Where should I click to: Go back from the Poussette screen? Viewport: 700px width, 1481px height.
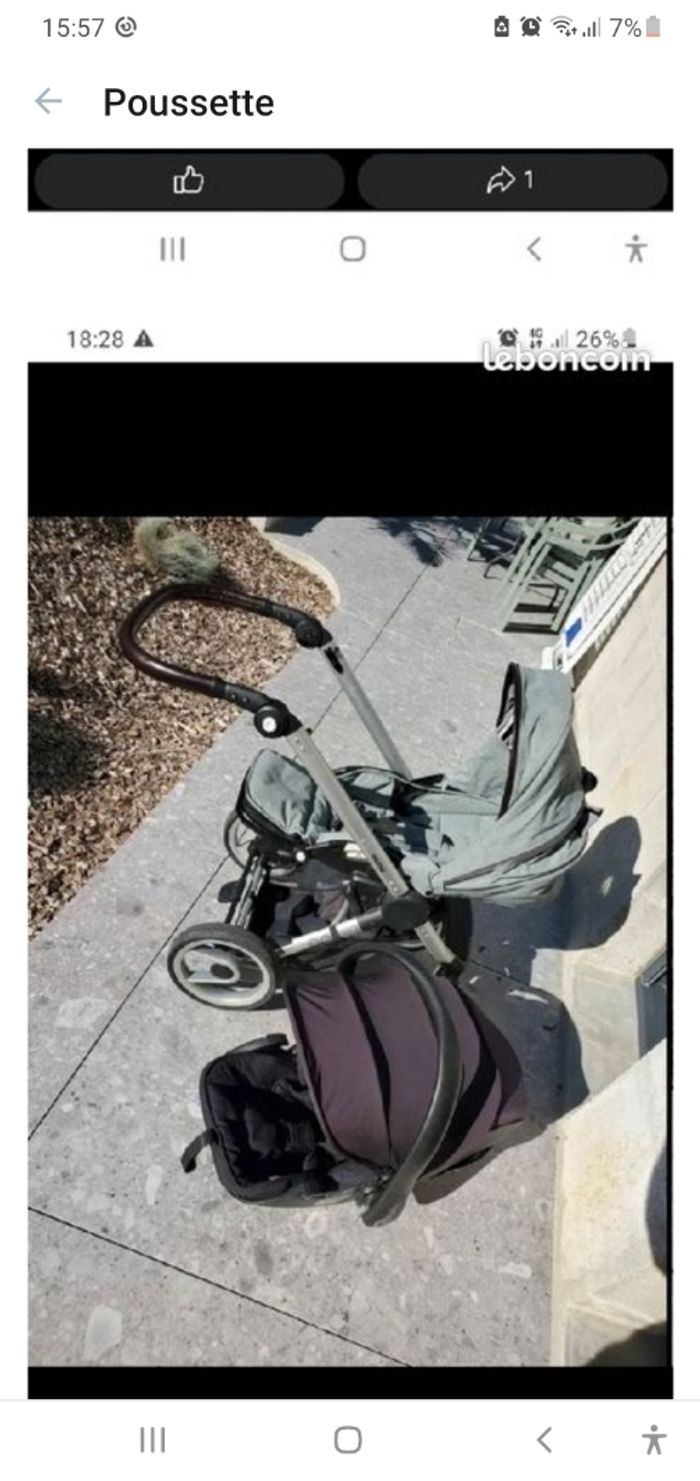(x=48, y=101)
